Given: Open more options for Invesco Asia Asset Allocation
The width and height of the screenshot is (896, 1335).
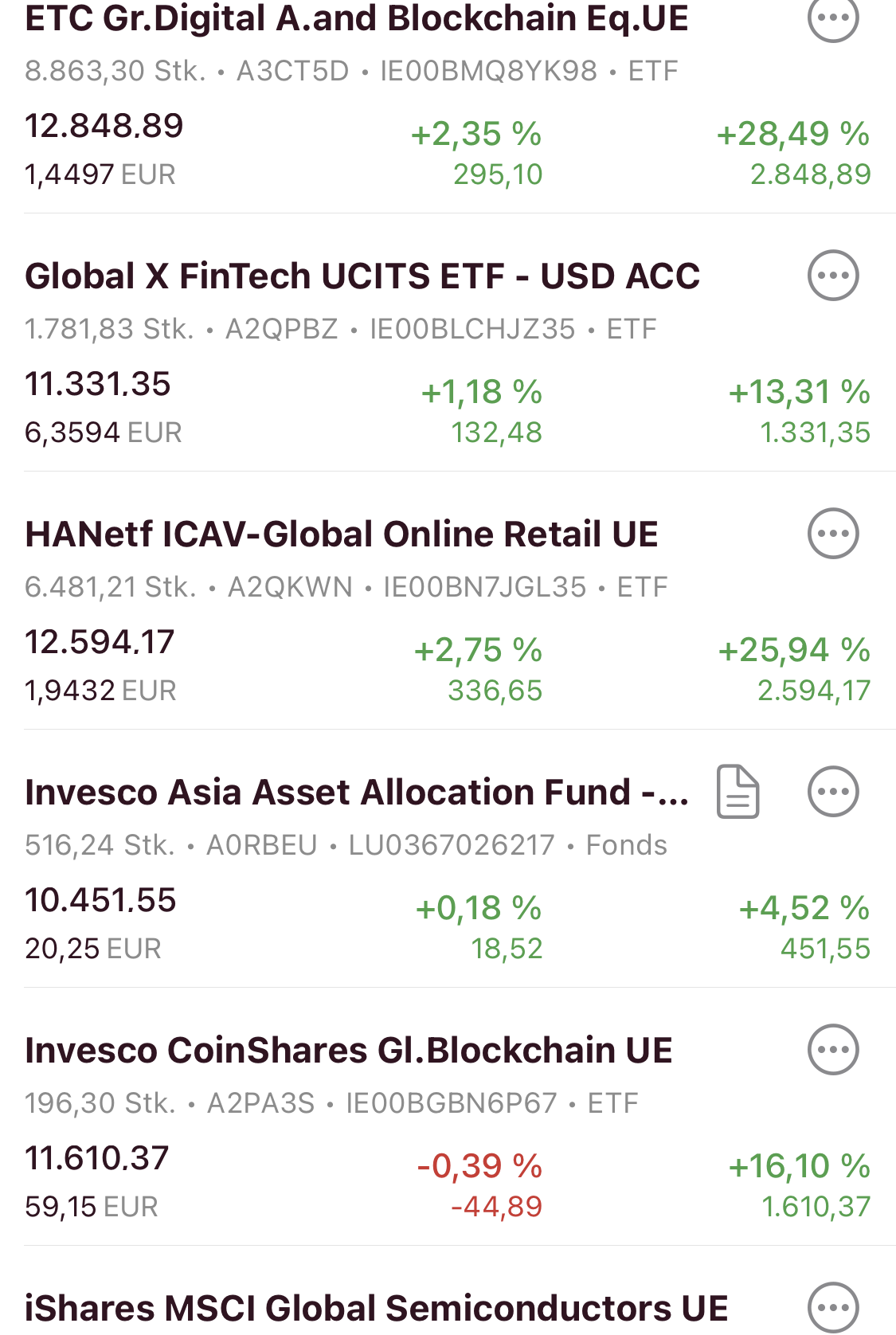Looking at the screenshot, I should click(833, 792).
